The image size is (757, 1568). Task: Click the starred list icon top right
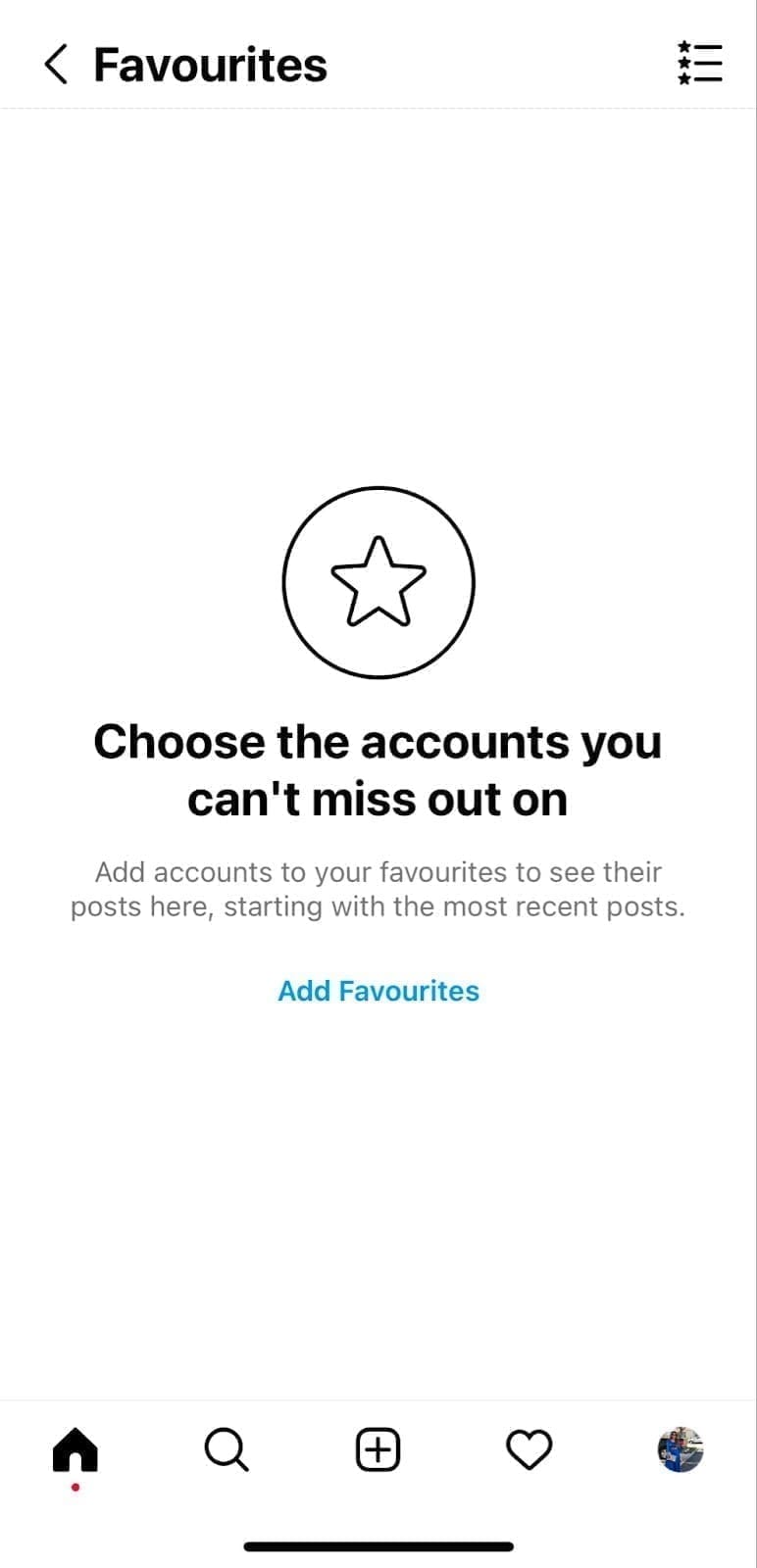(x=699, y=63)
